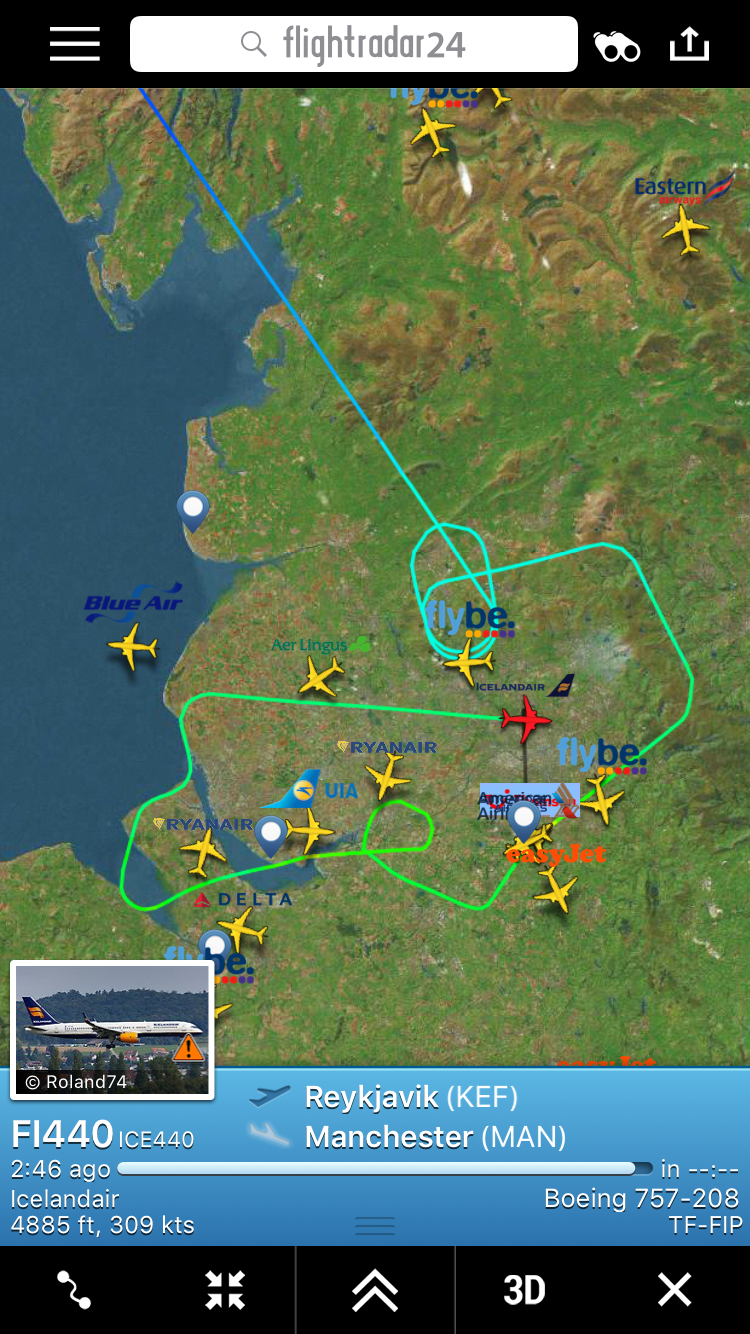Switch to 3D view

tap(524, 1290)
